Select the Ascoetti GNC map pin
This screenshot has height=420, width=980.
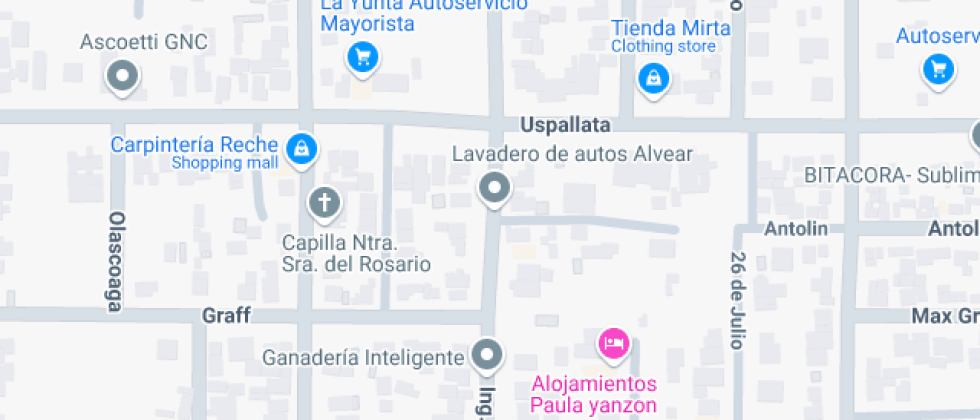point(123,75)
